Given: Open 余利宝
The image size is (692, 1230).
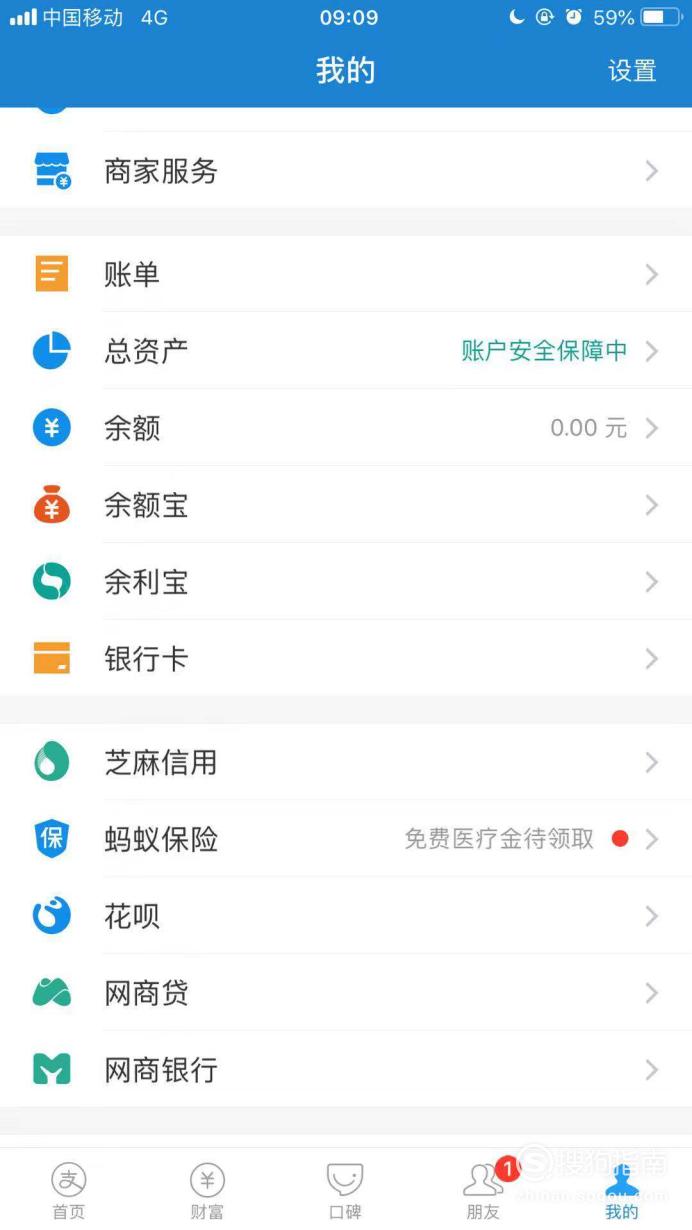Looking at the screenshot, I should click(346, 582).
